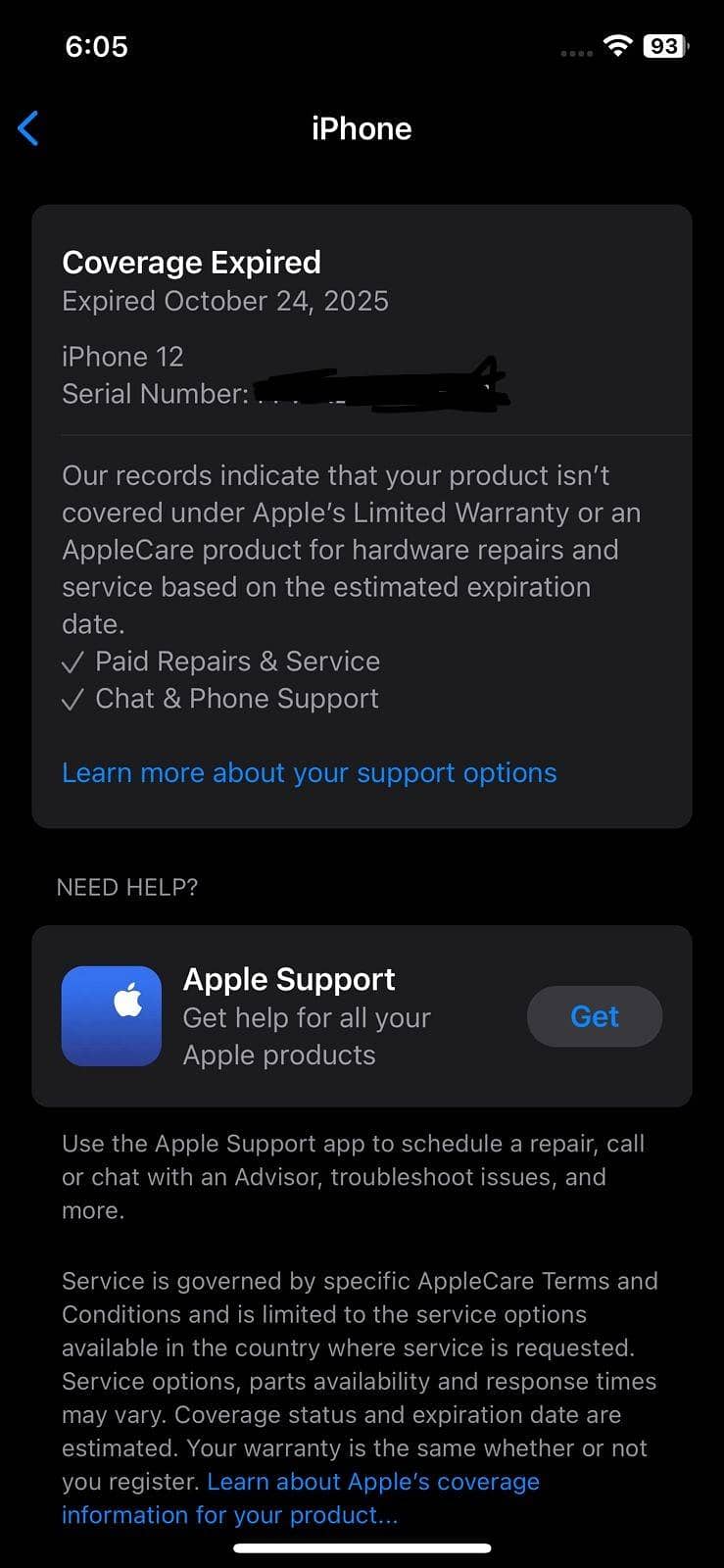Open Learn more about your support options
The width and height of the screenshot is (724, 1568).
(x=309, y=772)
